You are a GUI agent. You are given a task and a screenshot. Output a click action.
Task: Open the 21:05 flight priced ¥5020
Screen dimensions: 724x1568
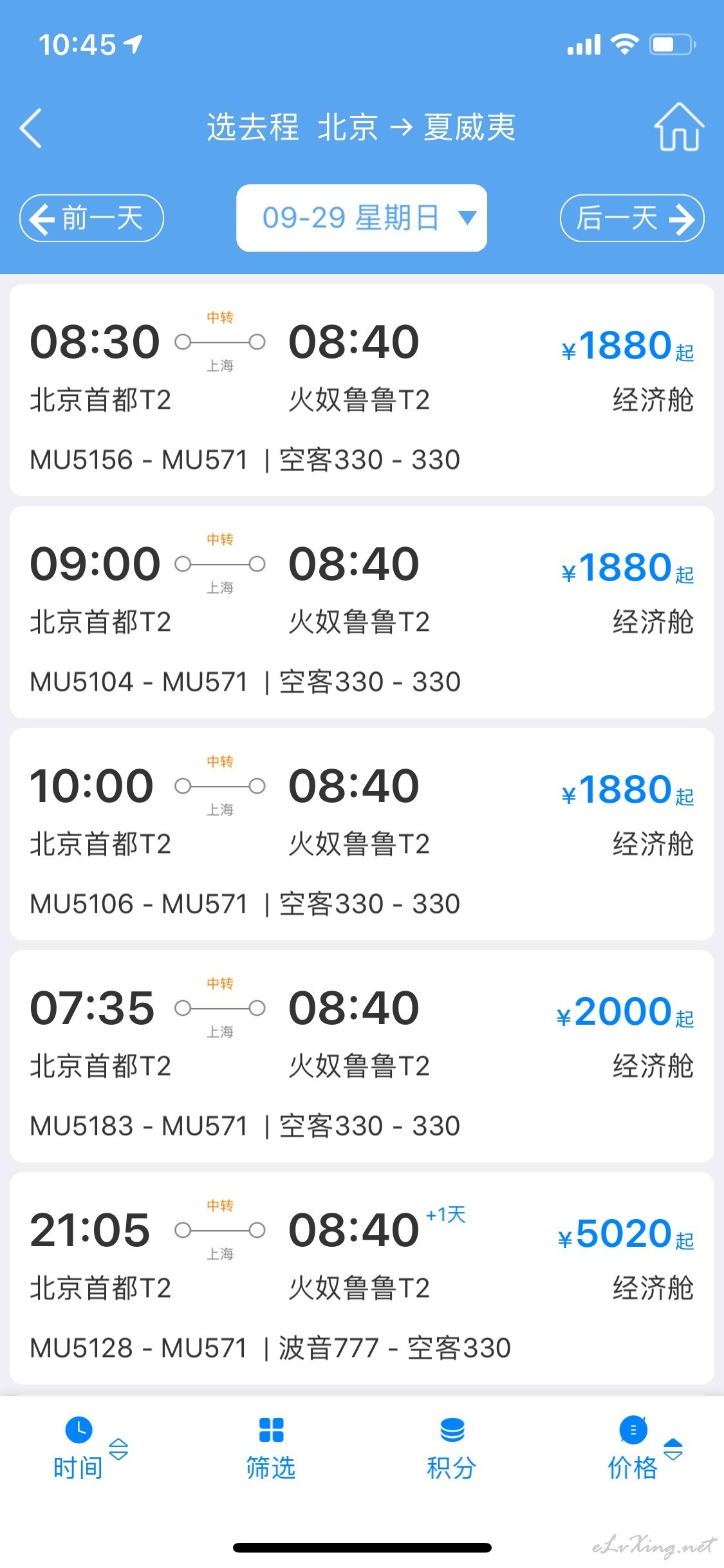click(x=362, y=1278)
